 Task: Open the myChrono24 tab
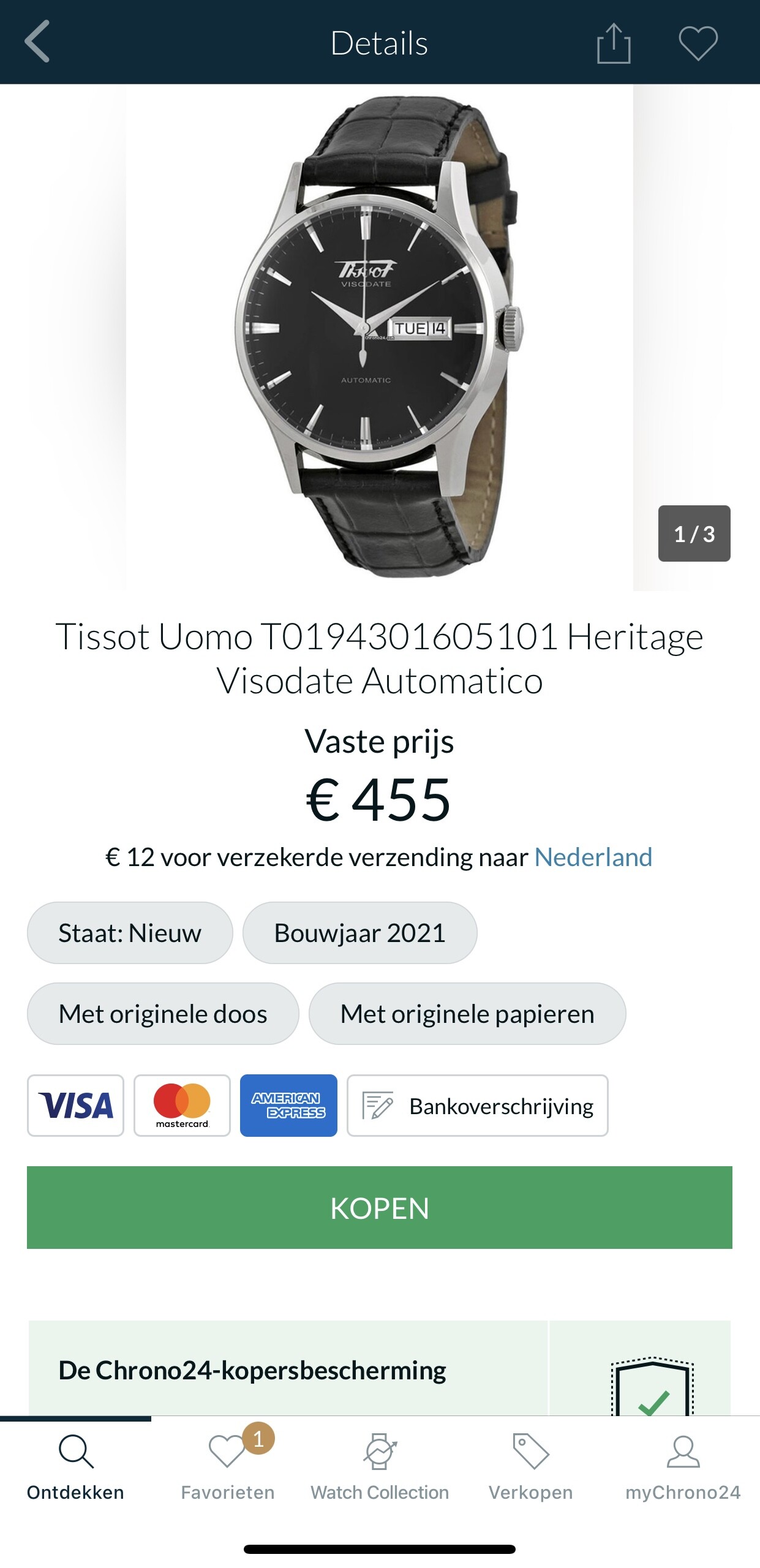tap(683, 1467)
